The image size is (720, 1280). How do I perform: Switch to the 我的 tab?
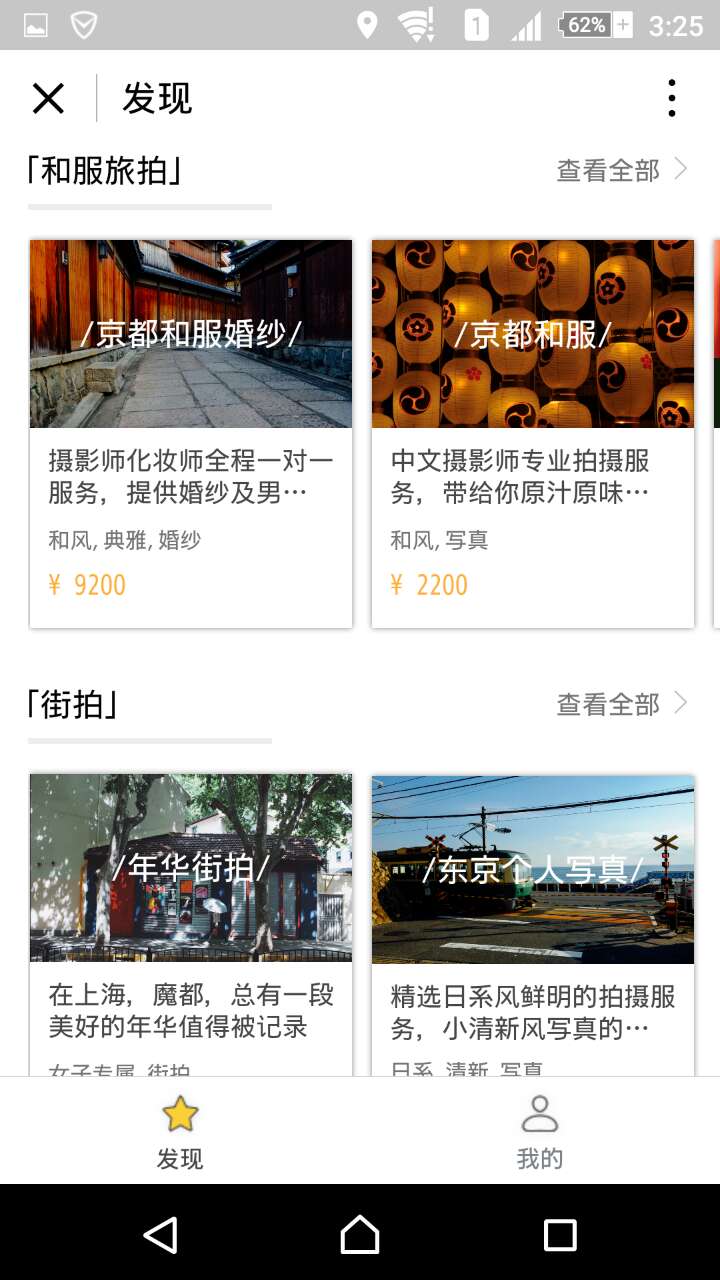(540, 1131)
